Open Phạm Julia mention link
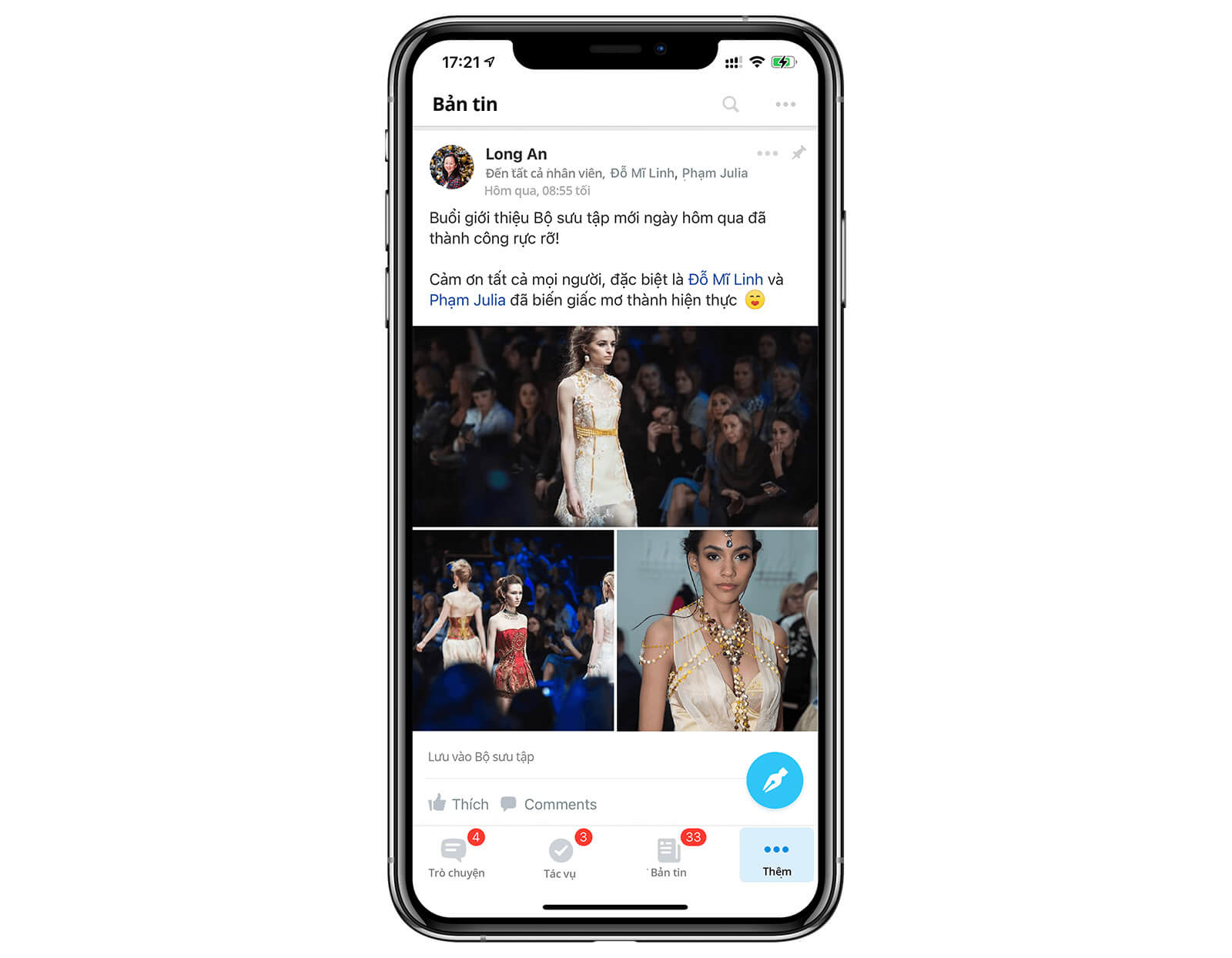Image resolution: width=1232 pixels, height=958 pixels. tap(467, 300)
